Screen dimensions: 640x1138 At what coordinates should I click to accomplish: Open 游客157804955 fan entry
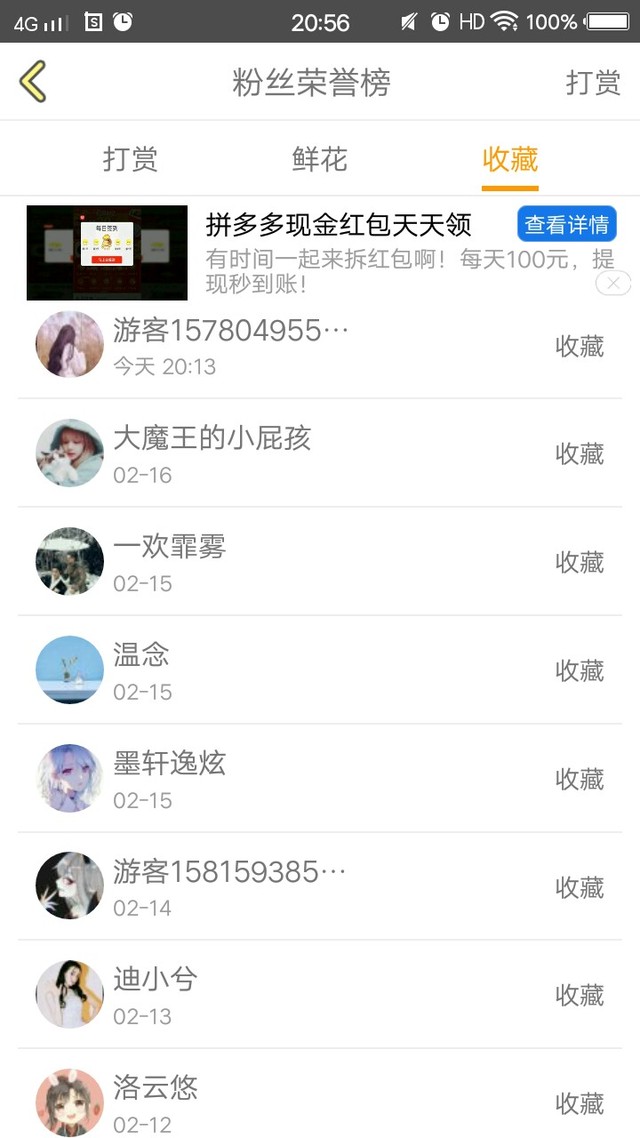pos(320,345)
